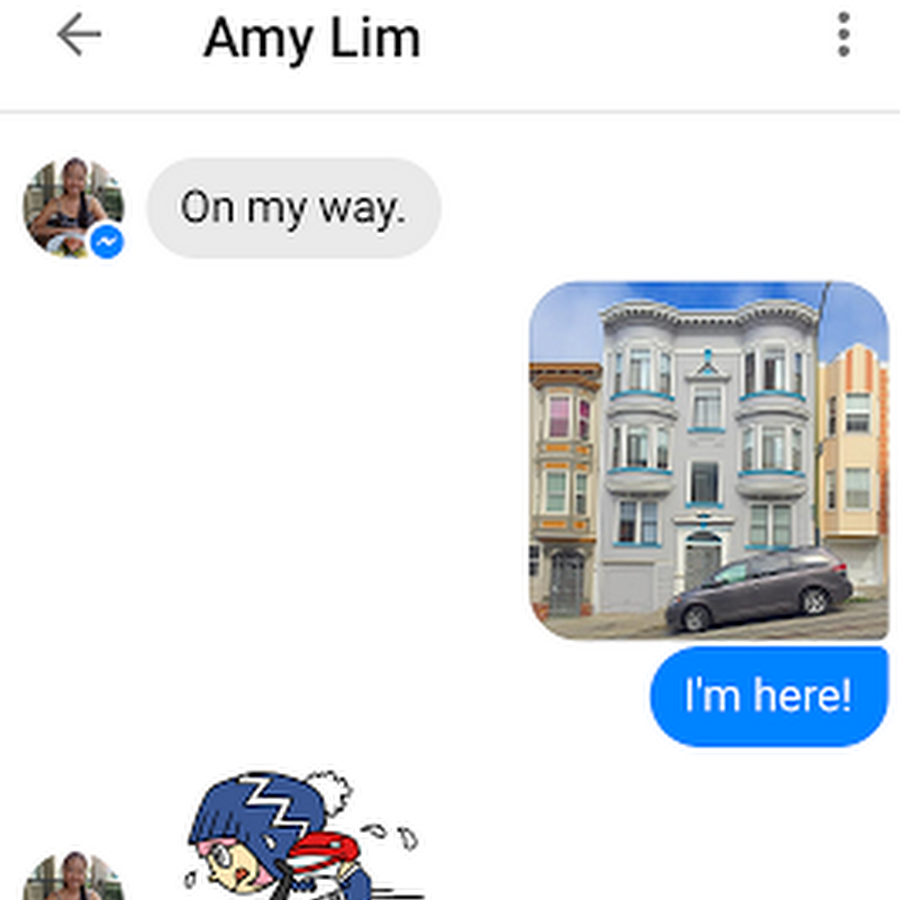The width and height of the screenshot is (900, 900).
Task: Open the three-dot overflow menu
Action: point(844,36)
